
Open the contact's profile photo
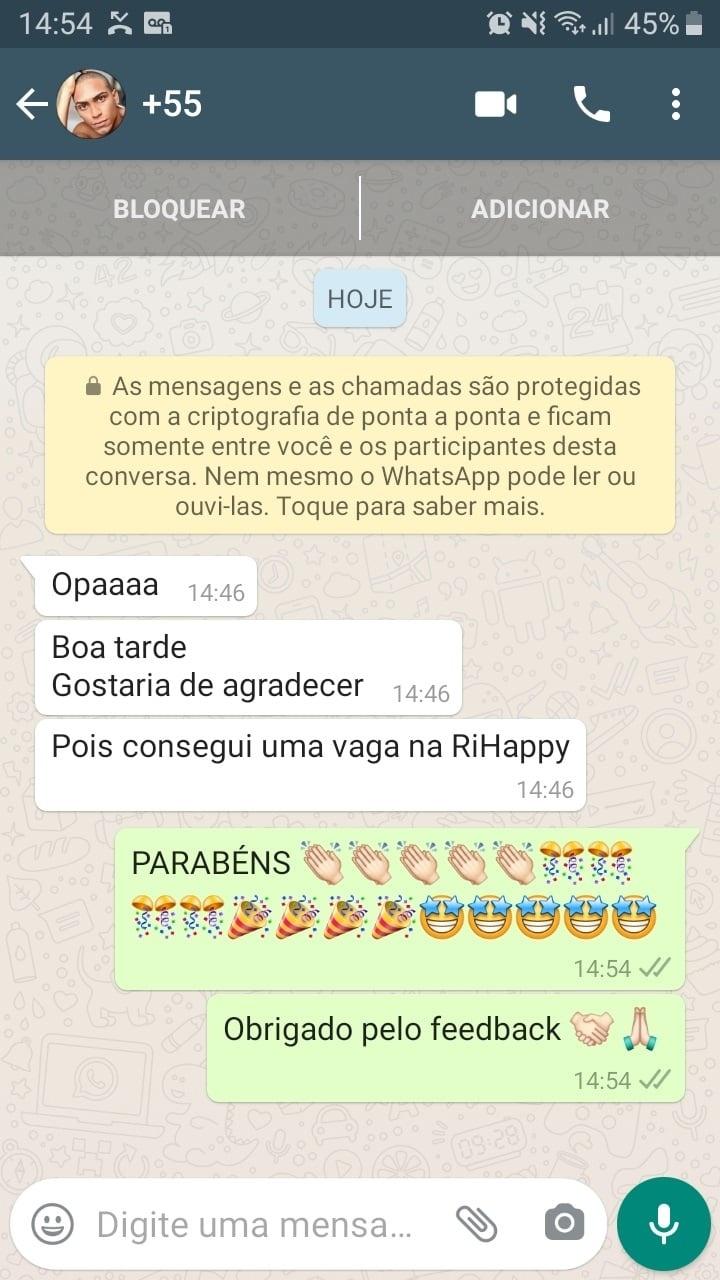click(x=91, y=104)
